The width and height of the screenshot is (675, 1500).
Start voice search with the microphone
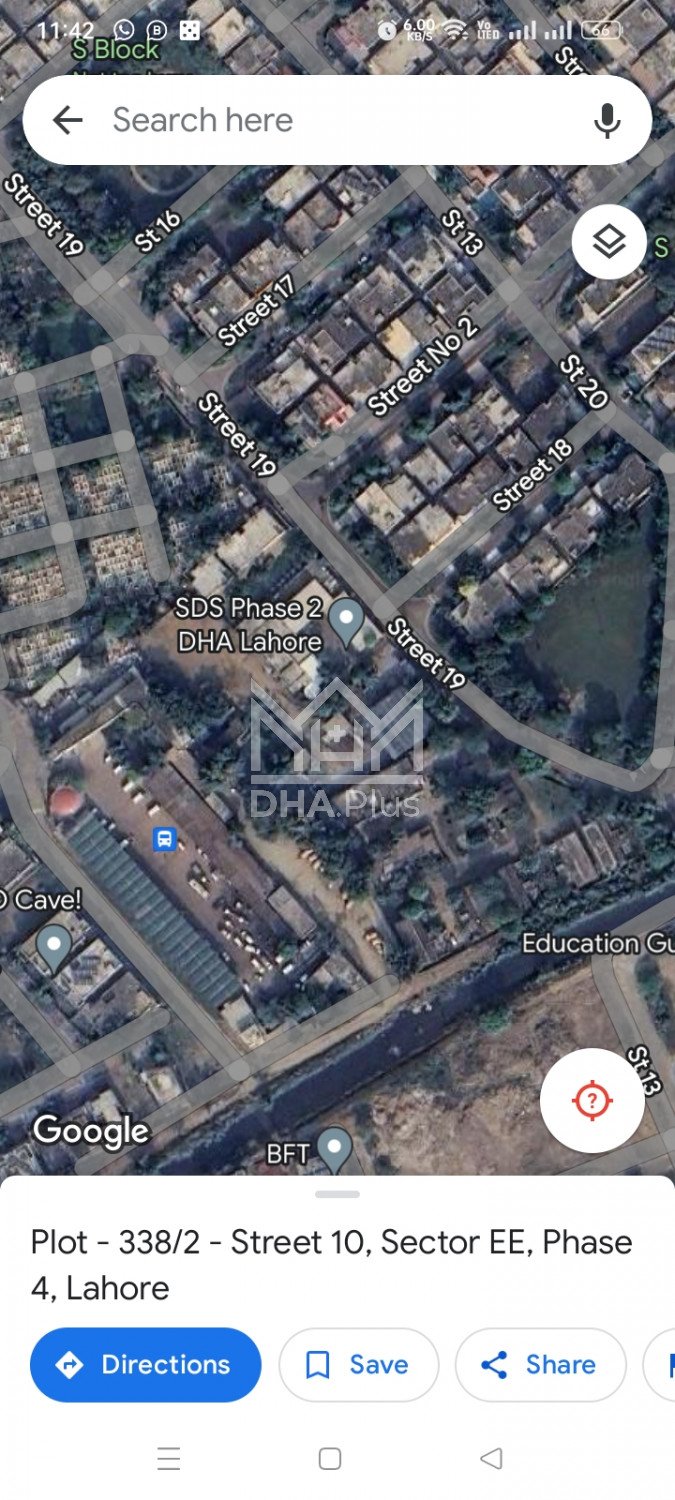tap(606, 121)
